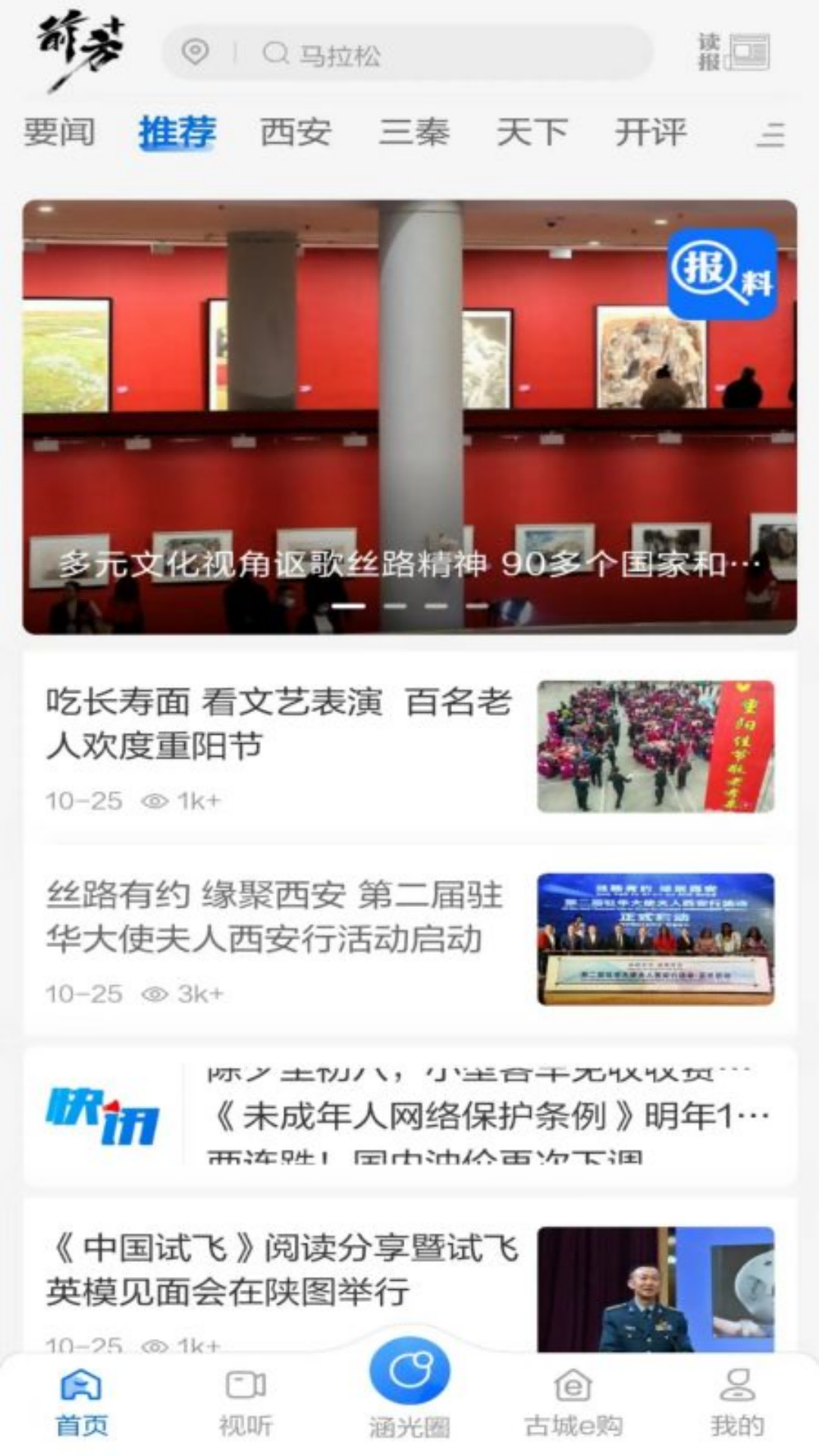Image resolution: width=819 pixels, height=1456 pixels.
Task: Tap the location pin icon
Action: click(x=195, y=52)
